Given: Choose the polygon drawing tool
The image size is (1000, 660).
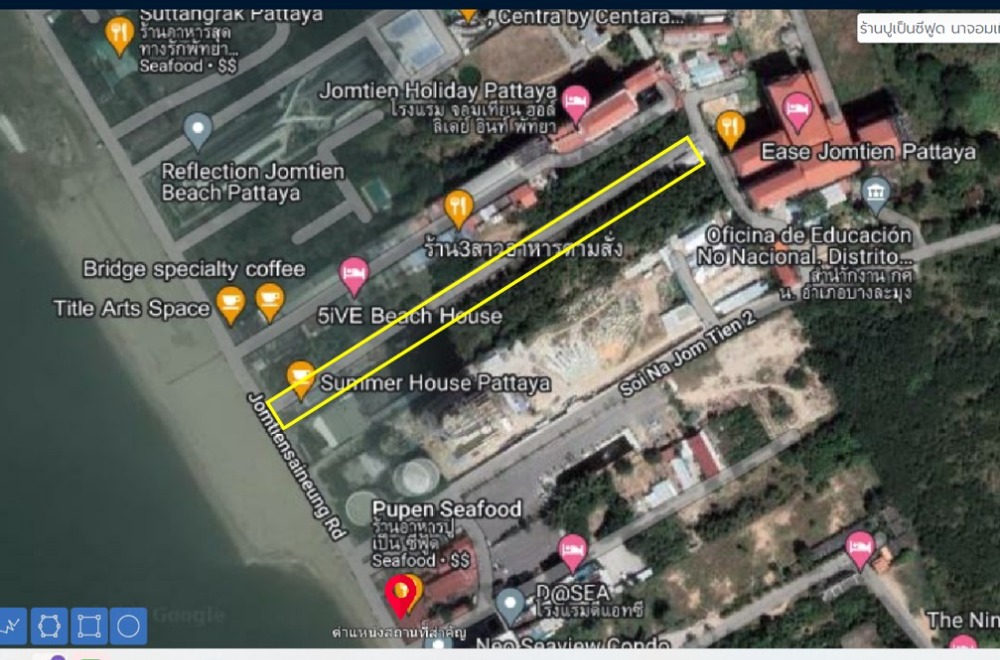Looking at the screenshot, I should (49, 627).
